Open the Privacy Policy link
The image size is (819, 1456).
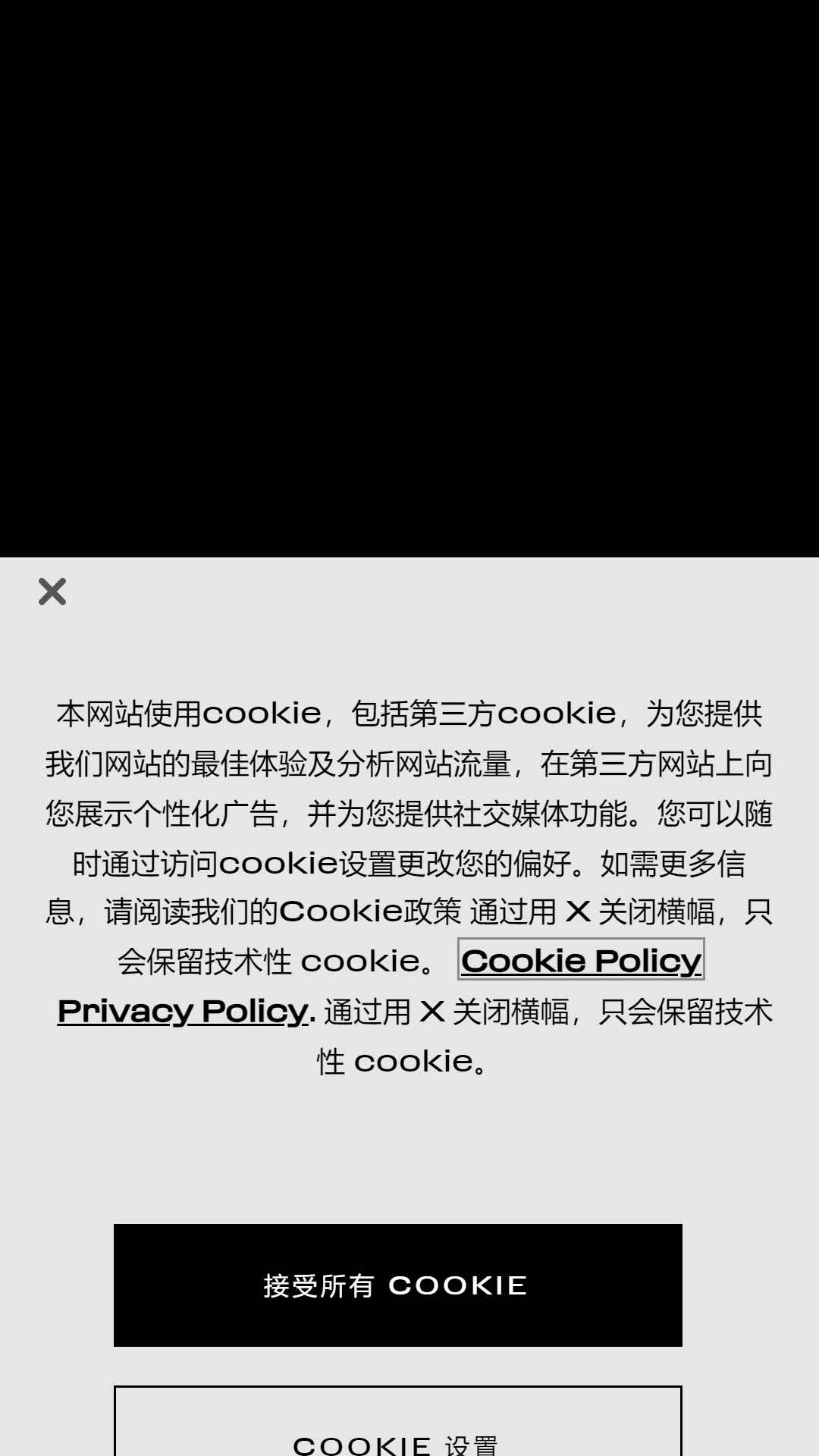pos(183,1011)
